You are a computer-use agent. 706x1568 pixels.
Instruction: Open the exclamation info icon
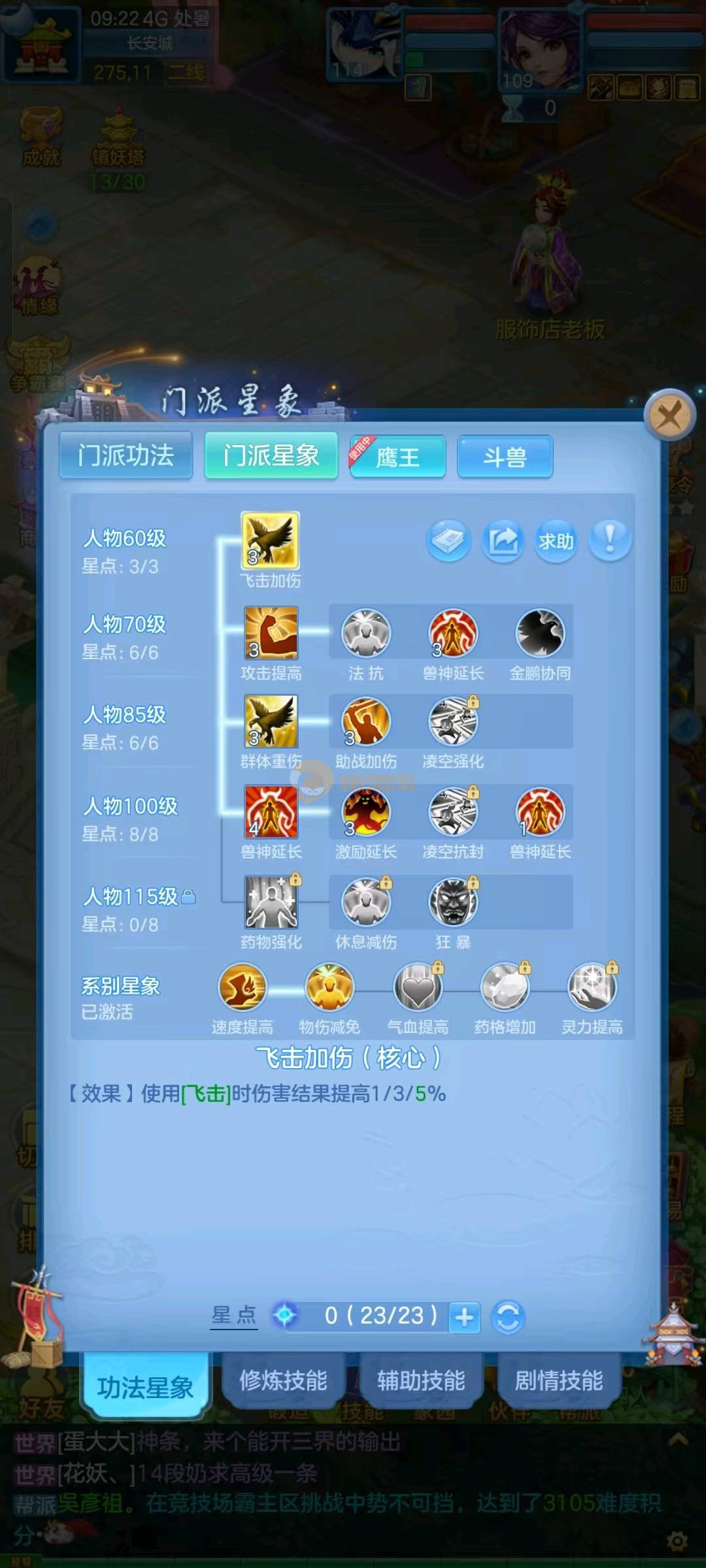(610, 541)
